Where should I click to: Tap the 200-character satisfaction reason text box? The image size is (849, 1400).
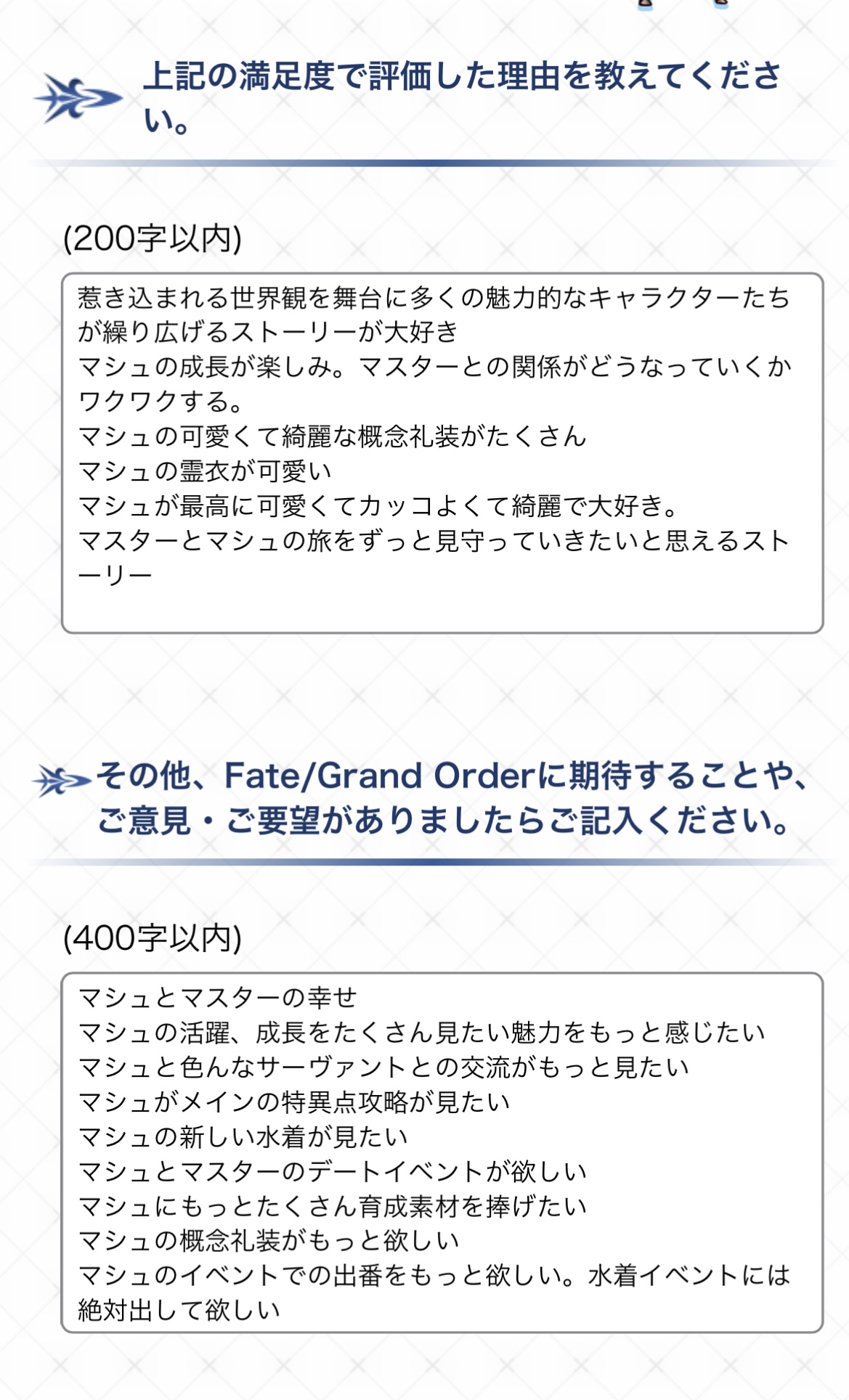pyautogui.click(x=442, y=453)
